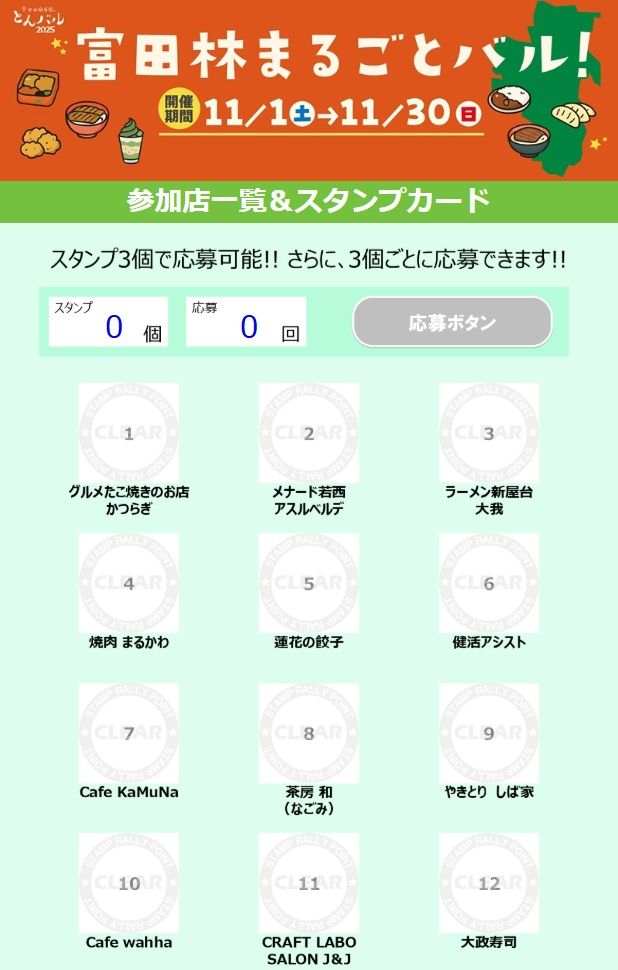This screenshot has width=618, height=970.
Task: View stamp 12 大政寿司
Action: point(489,883)
